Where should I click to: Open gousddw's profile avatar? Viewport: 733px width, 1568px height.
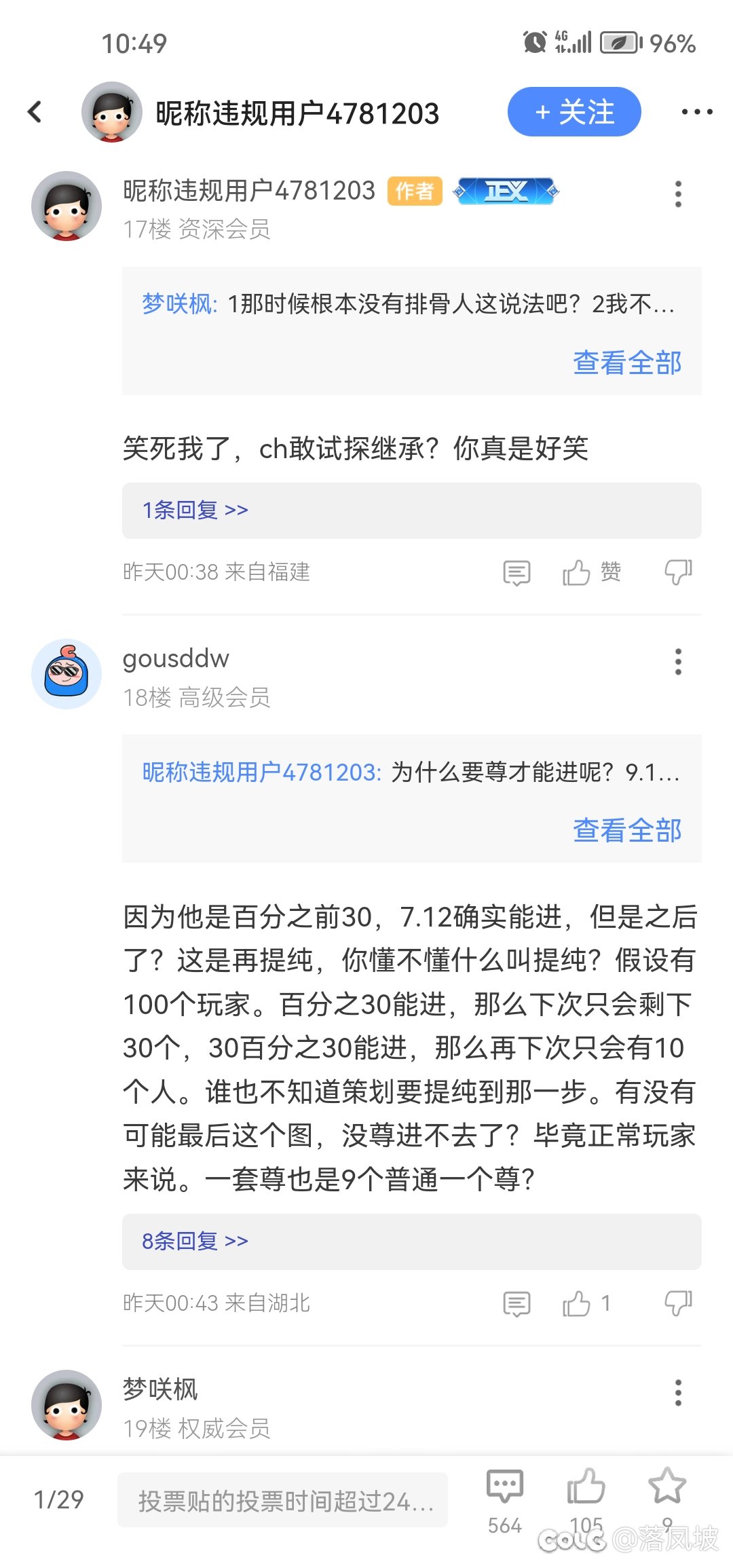[67, 674]
